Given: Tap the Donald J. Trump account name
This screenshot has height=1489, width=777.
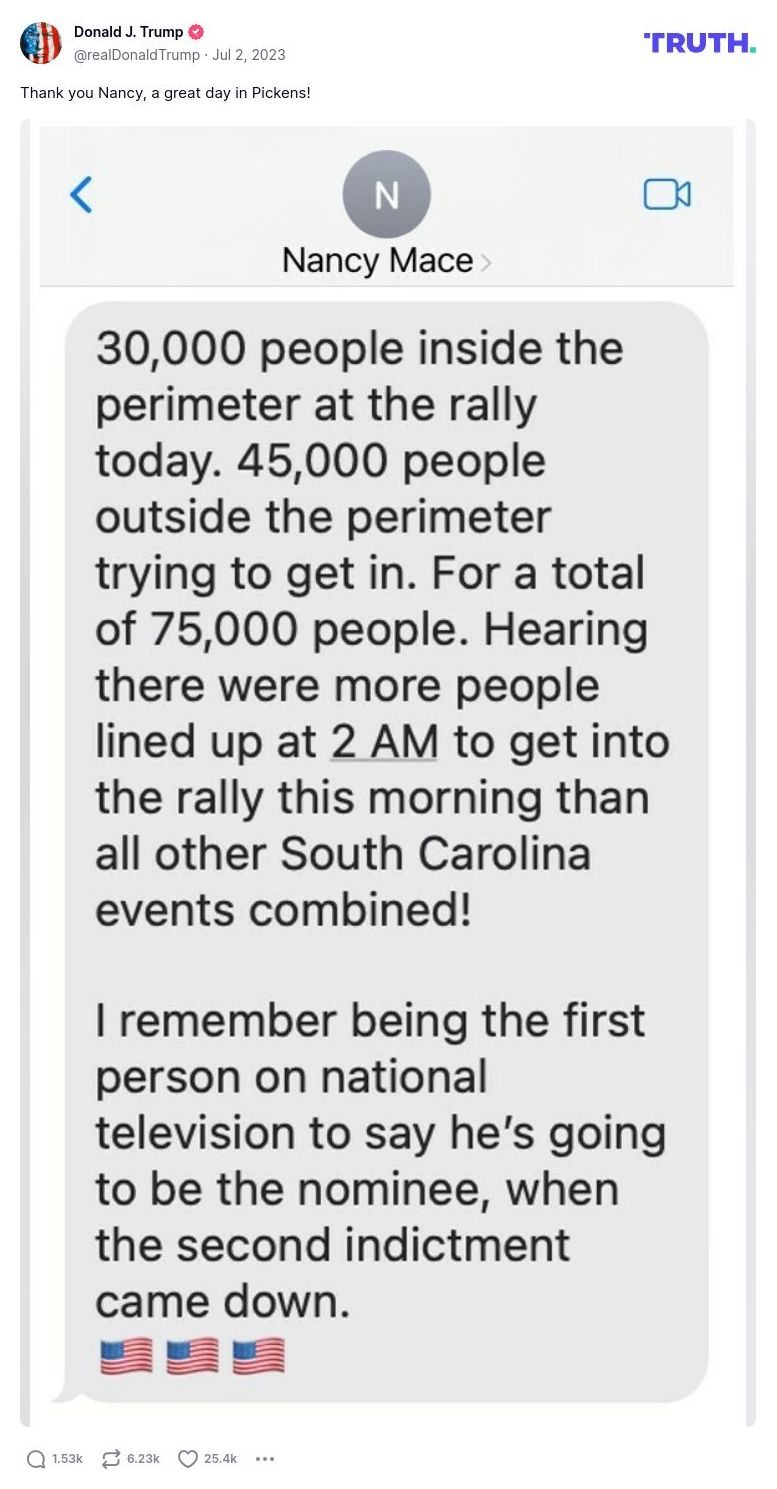Looking at the screenshot, I should point(128,32).
